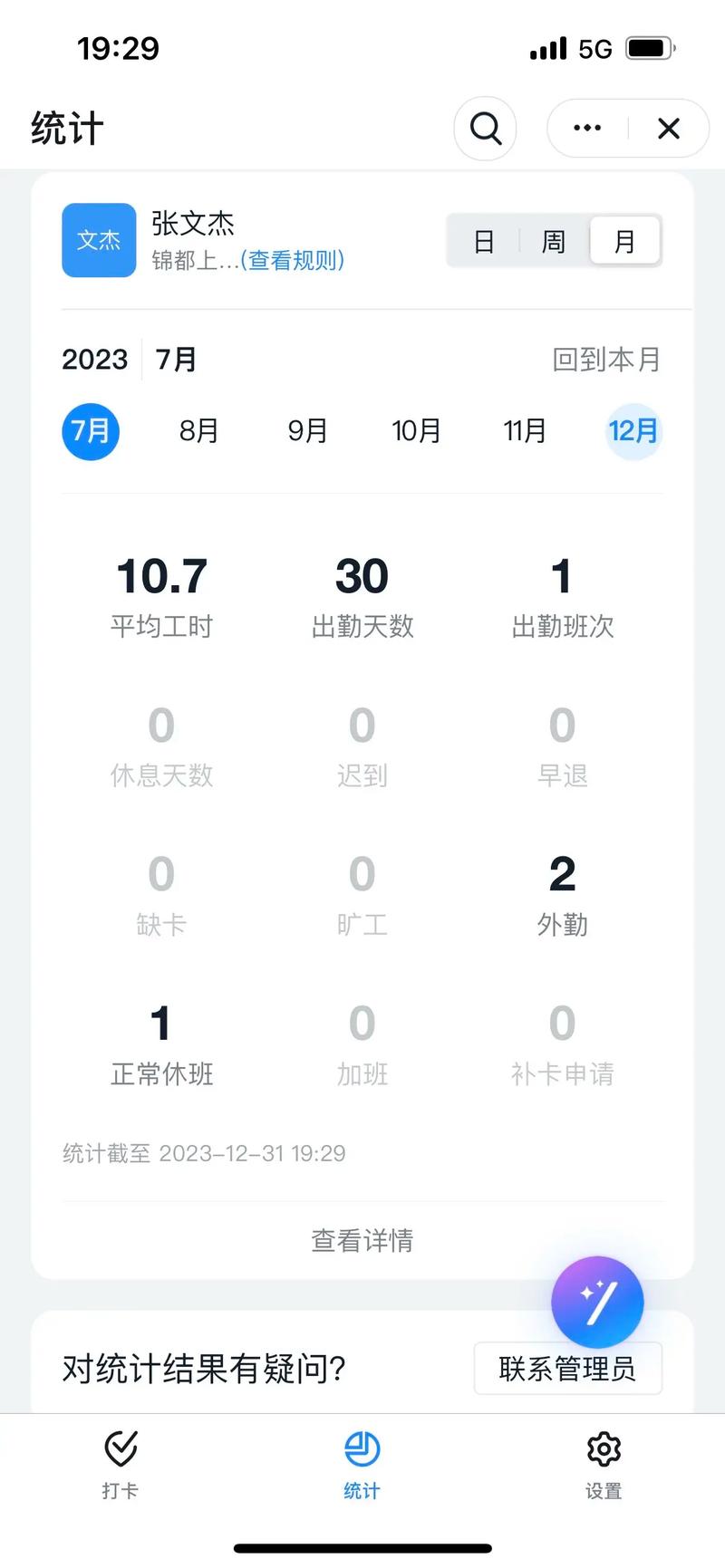The width and height of the screenshot is (725, 1568).
Task: Open 张文杰's profile avatar
Action: point(98,240)
